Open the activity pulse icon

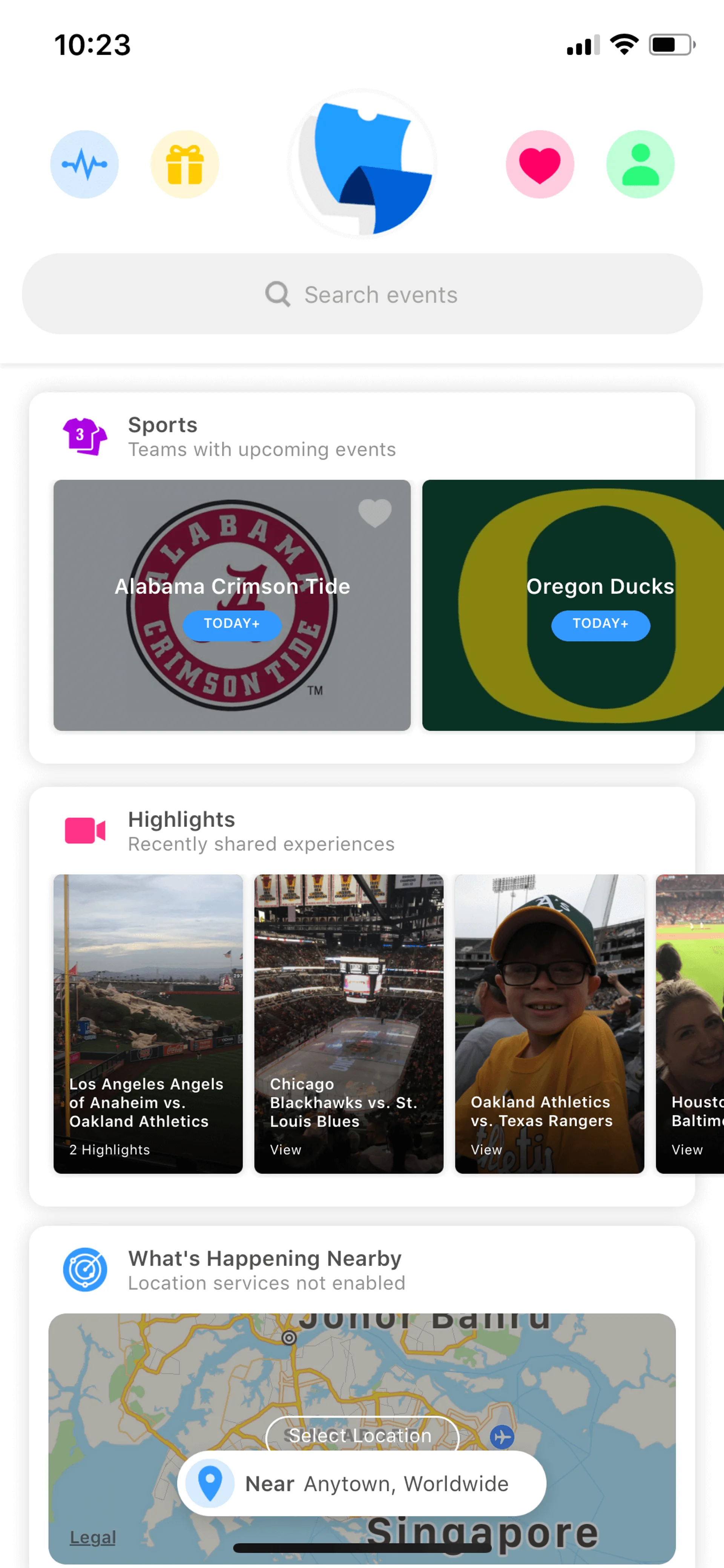84,164
